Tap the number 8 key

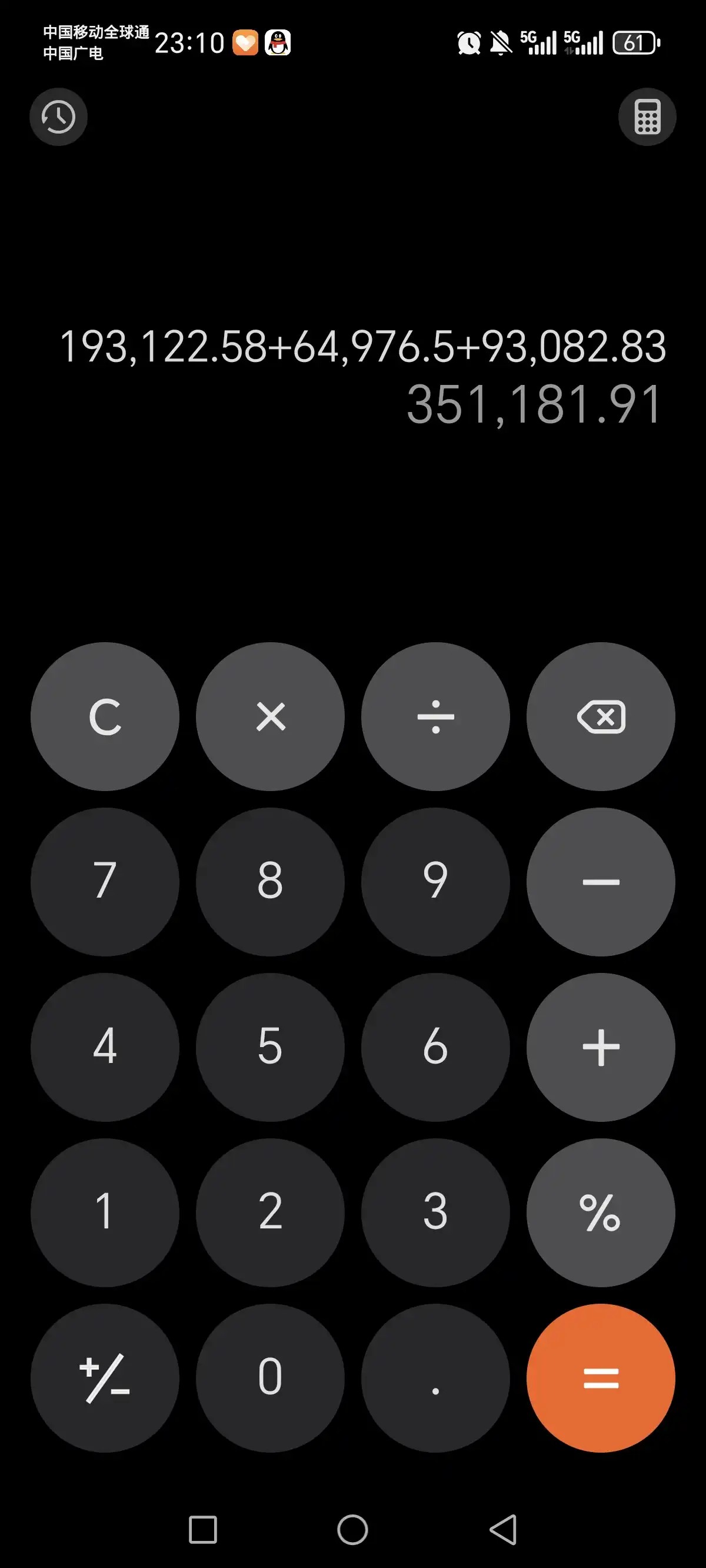pyautogui.click(x=270, y=881)
